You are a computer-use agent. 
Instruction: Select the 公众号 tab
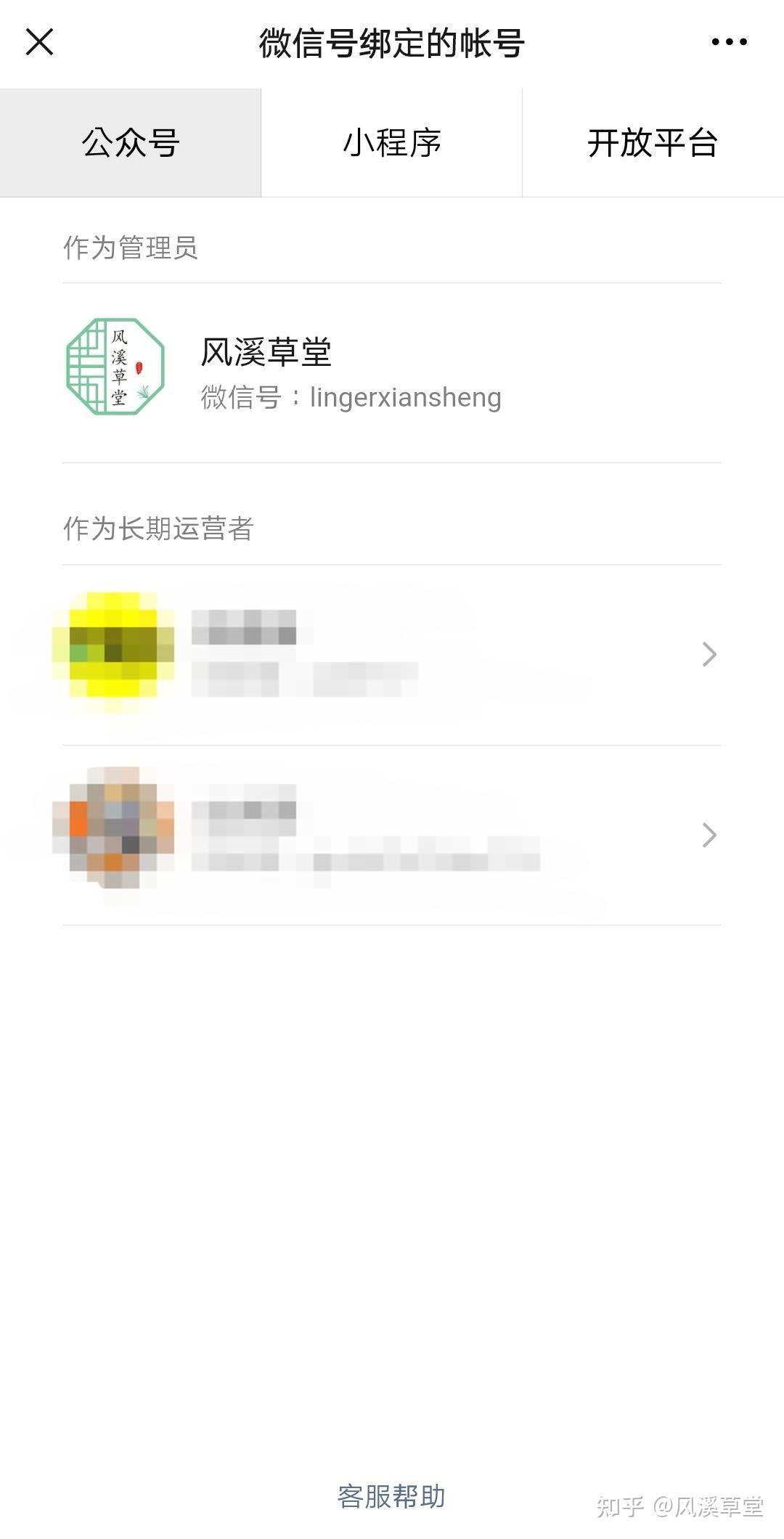[x=131, y=142]
